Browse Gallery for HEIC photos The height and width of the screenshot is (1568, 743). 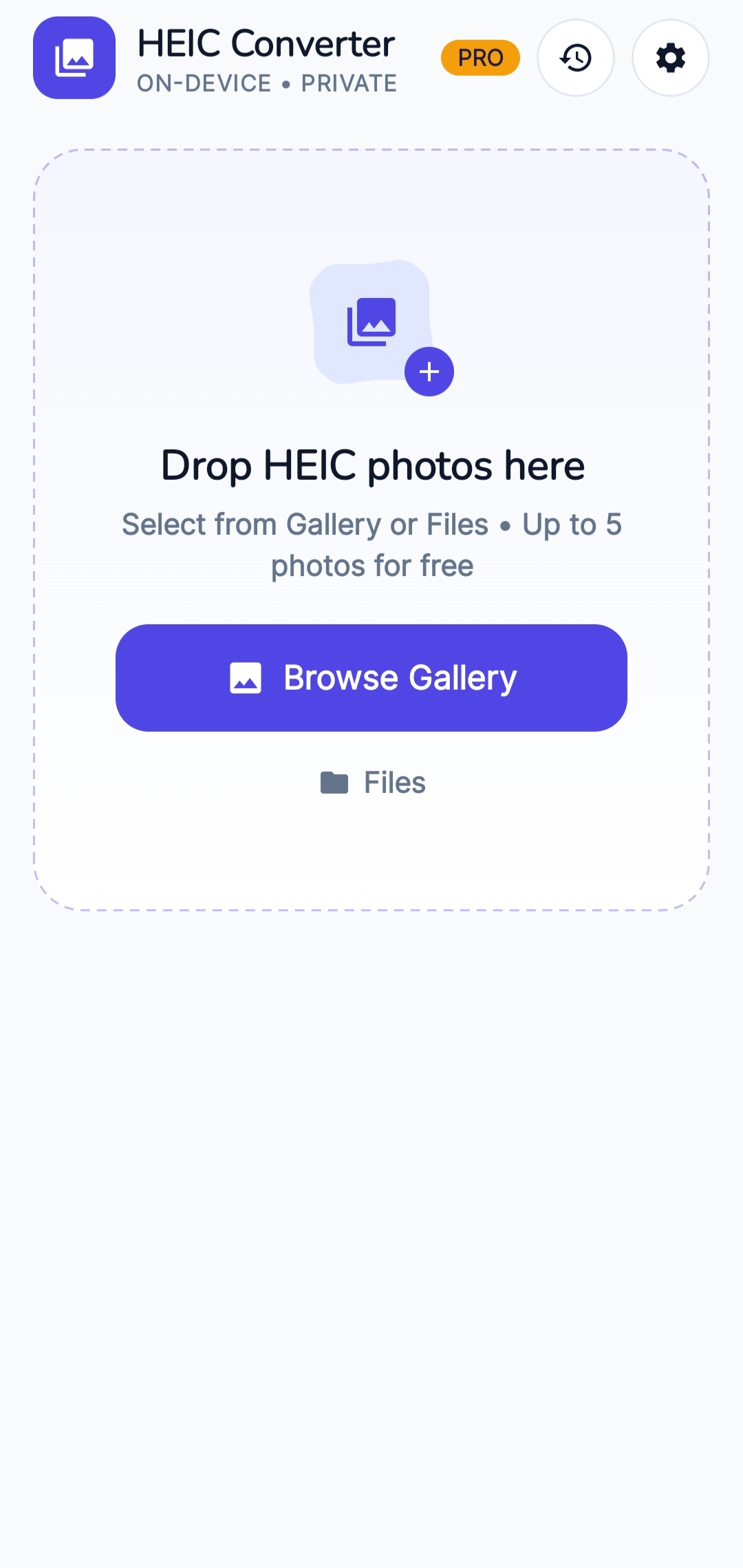pos(371,677)
